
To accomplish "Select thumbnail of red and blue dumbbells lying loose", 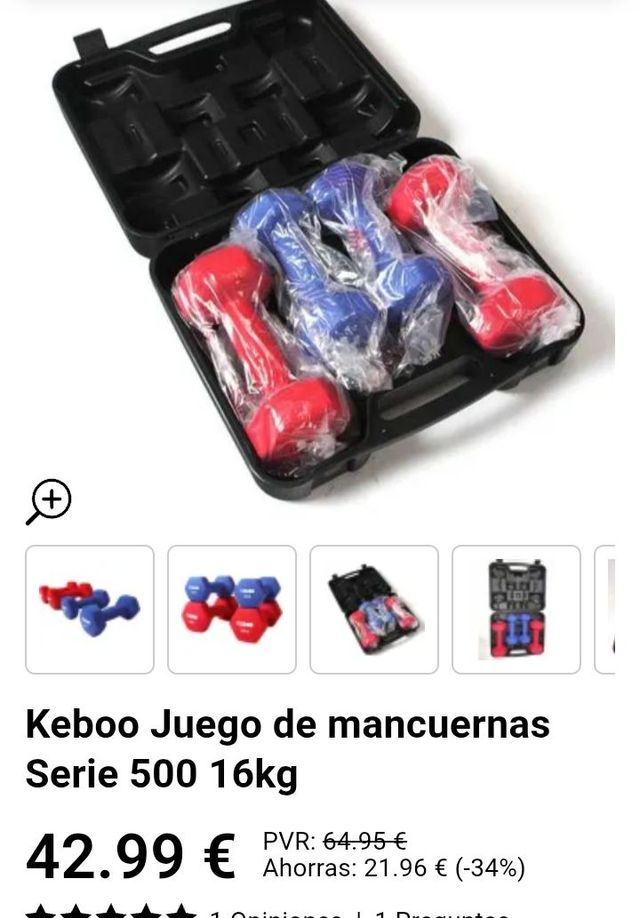I will tap(90, 609).
